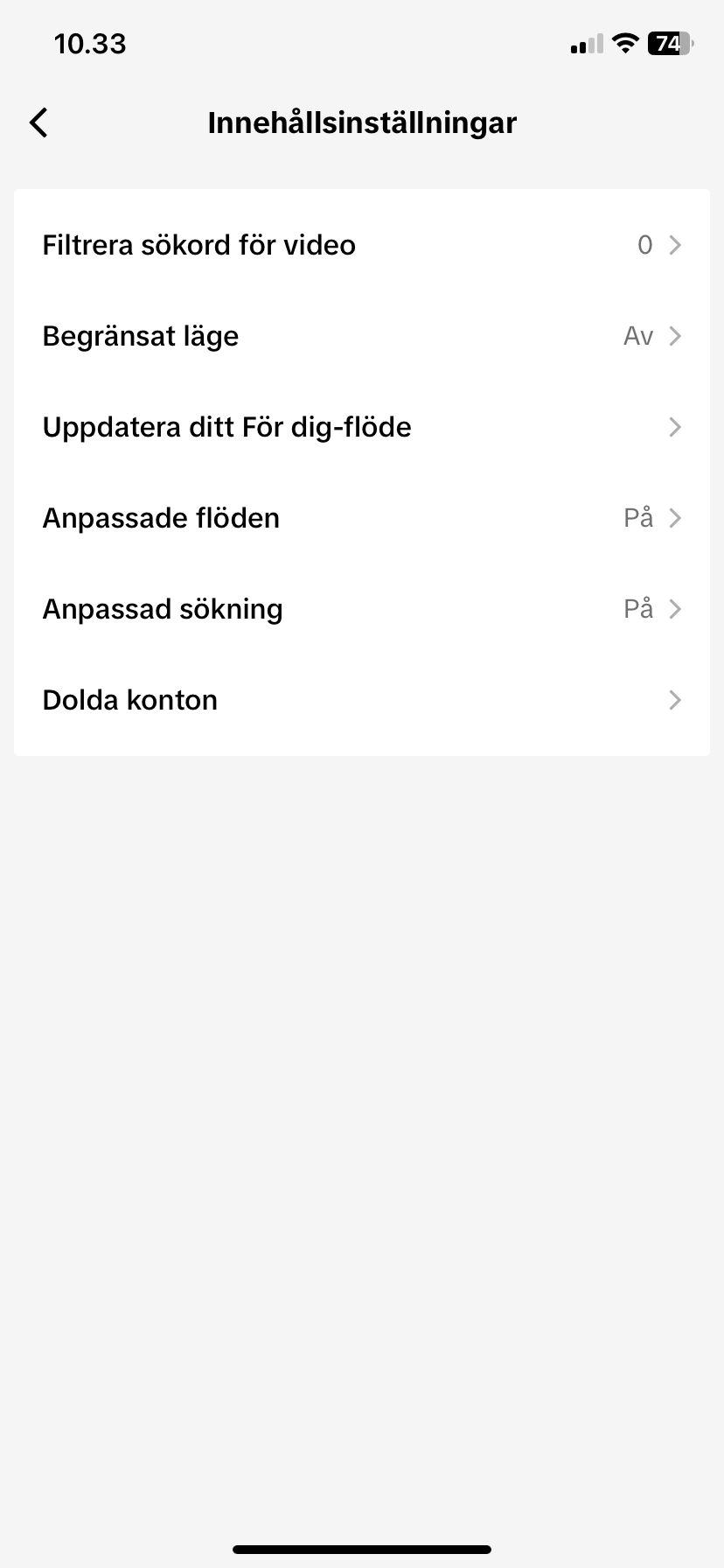The image size is (724, 1568).
Task: Tap the chevron beside Anpassad sökning
Action: [x=674, y=608]
